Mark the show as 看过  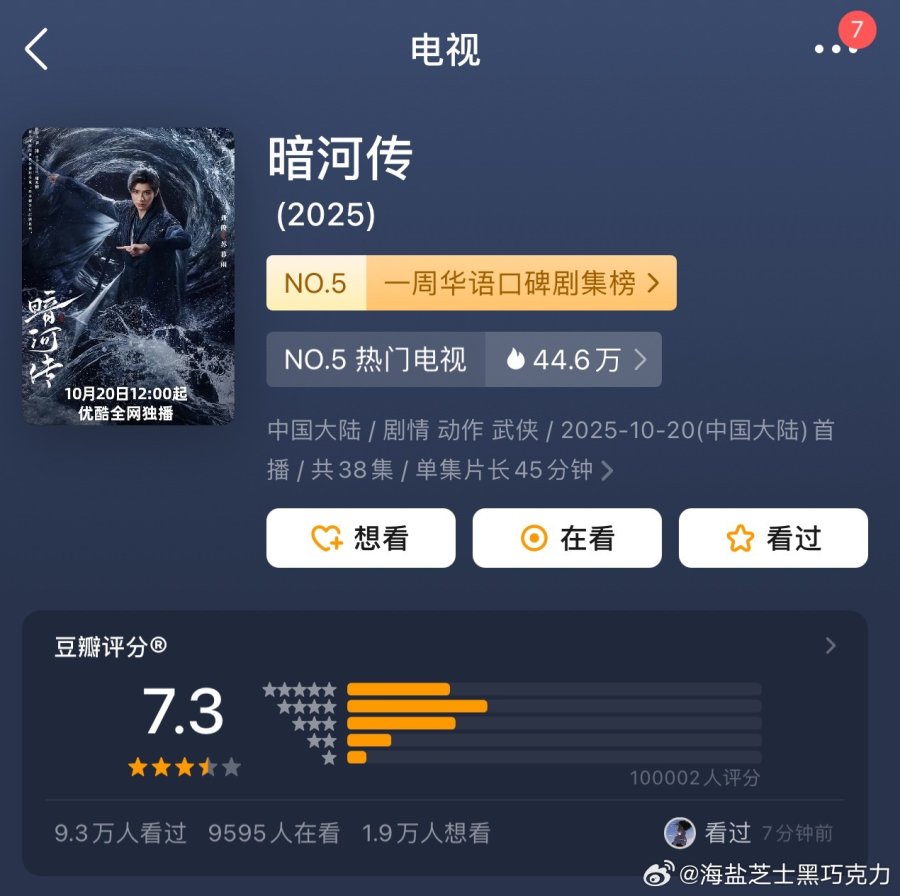click(773, 538)
